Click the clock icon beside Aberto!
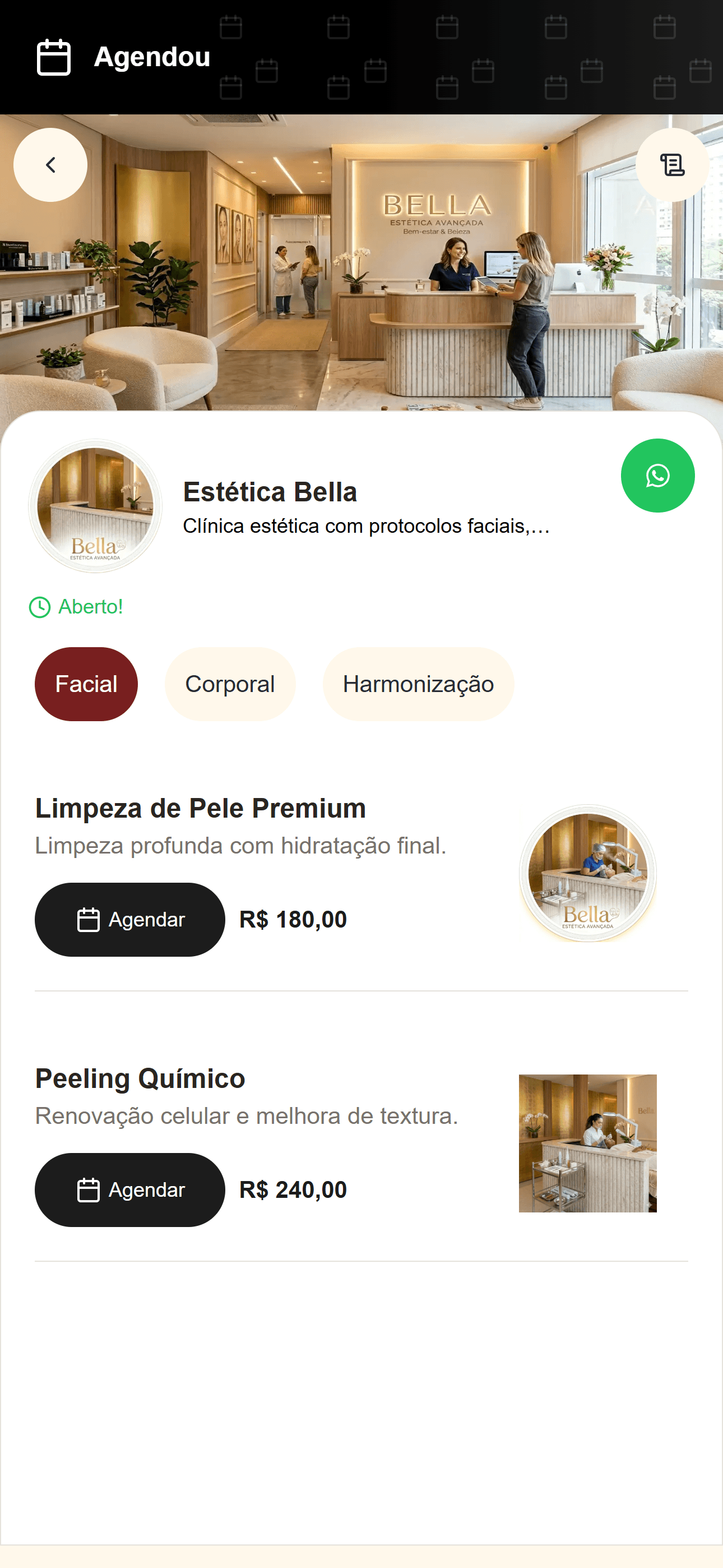This screenshot has height=1568, width=723. pyautogui.click(x=40, y=607)
